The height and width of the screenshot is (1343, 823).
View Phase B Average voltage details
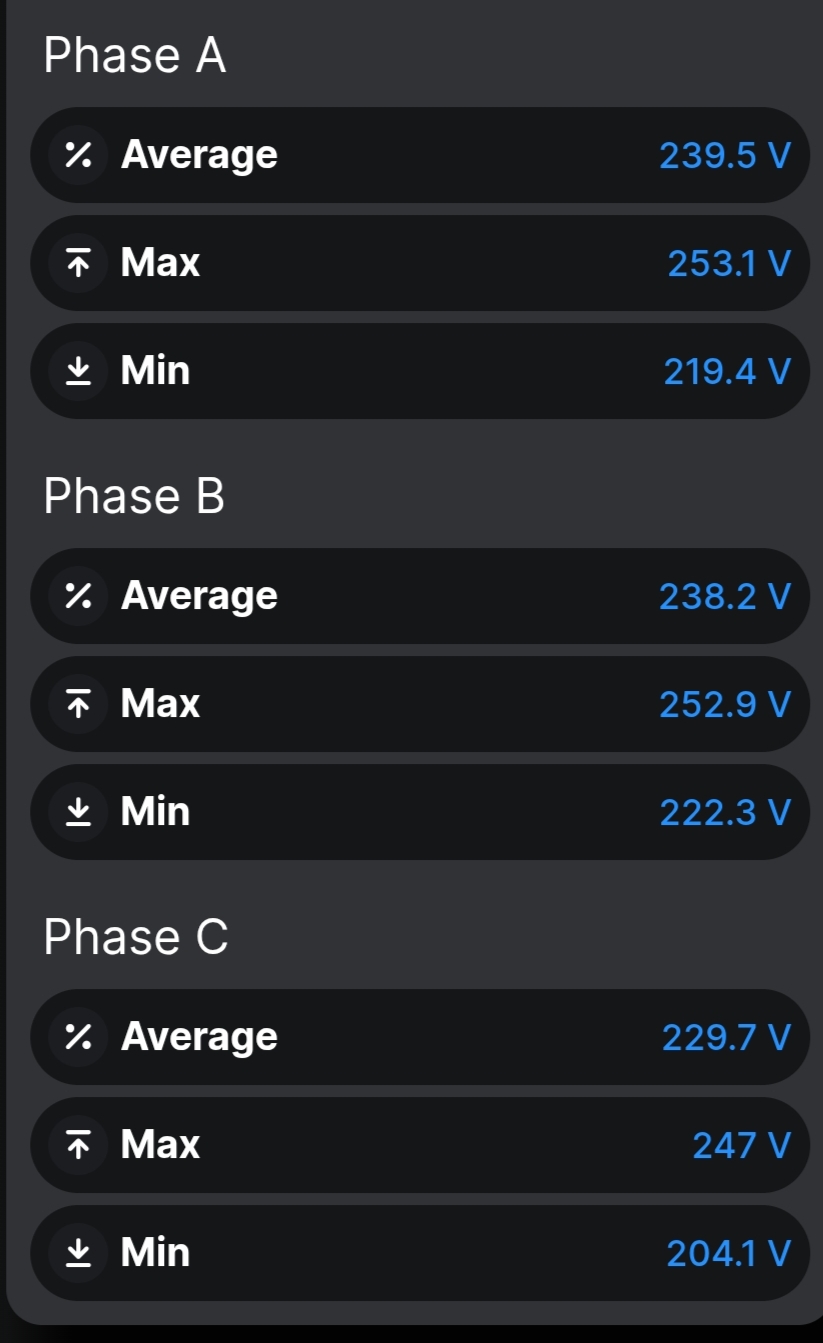(x=419, y=596)
